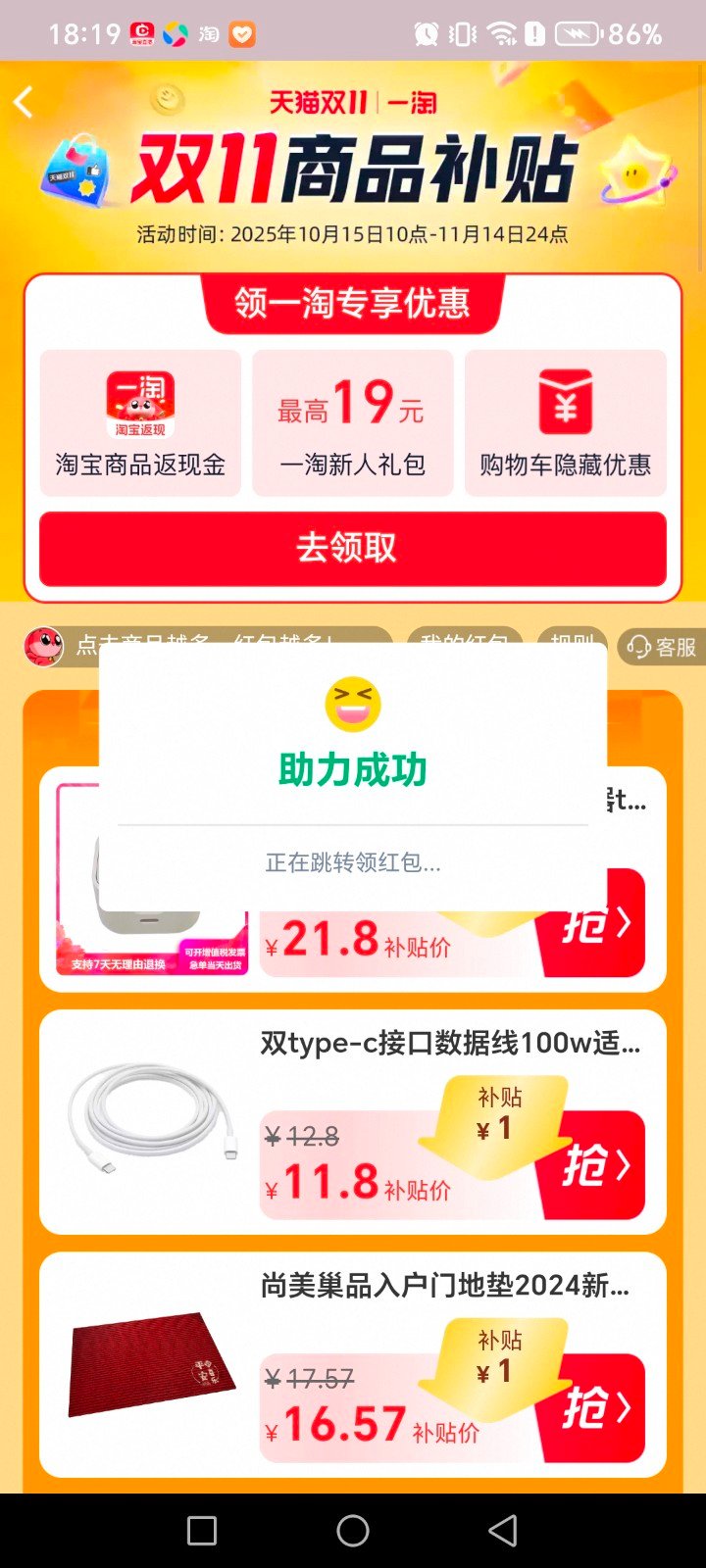
Task: Open the recent apps overview
Action: [x=202, y=1531]
